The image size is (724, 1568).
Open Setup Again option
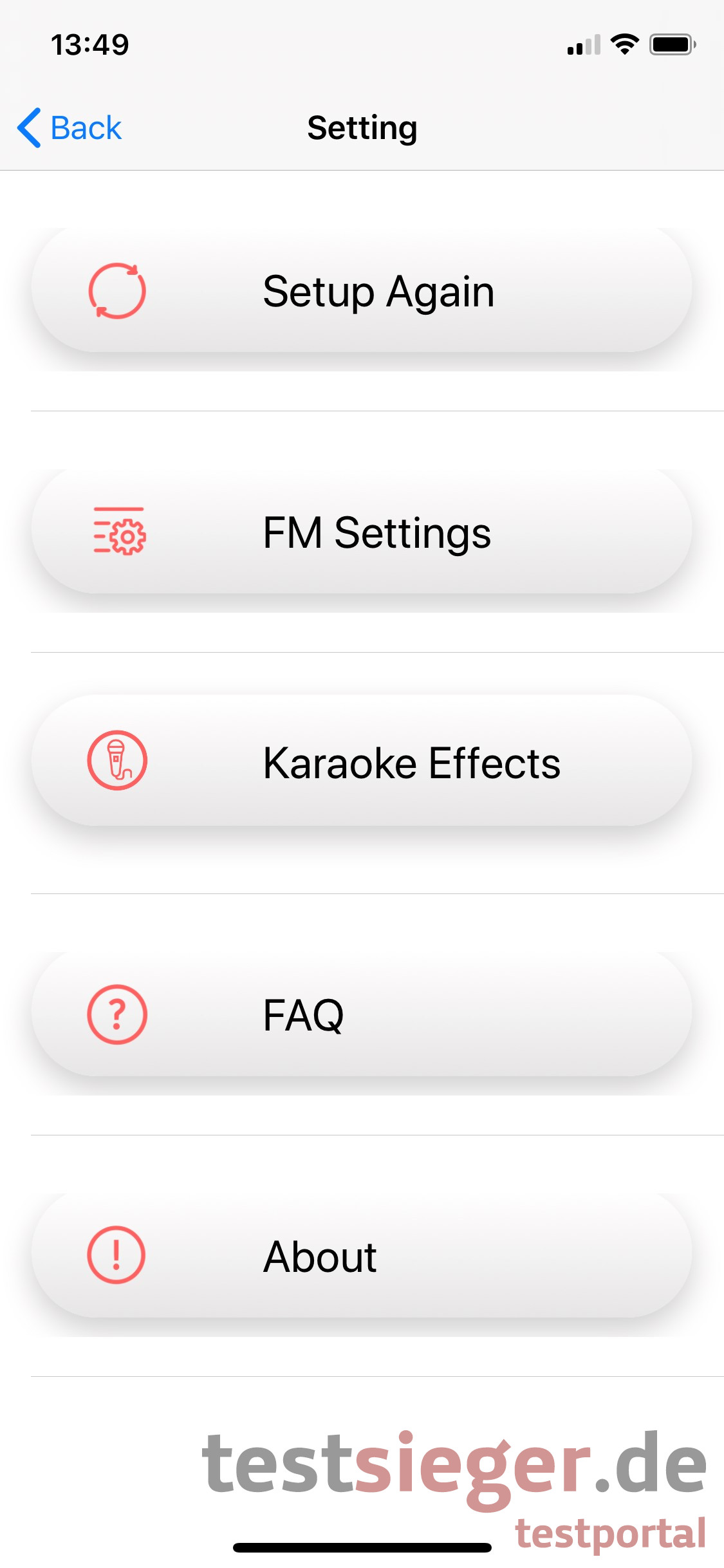(362, 291)
